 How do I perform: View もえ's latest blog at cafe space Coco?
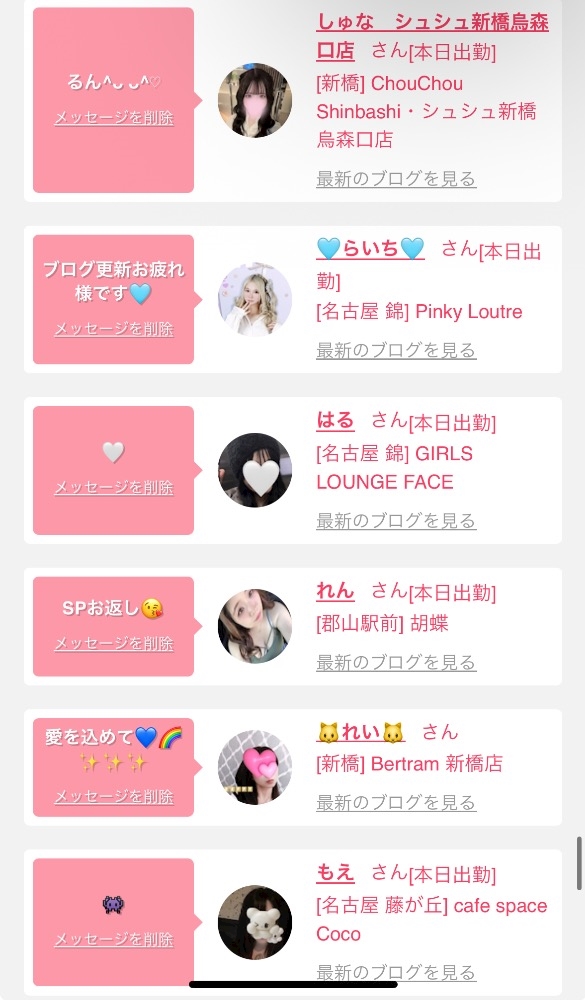(x=396, y=973)
